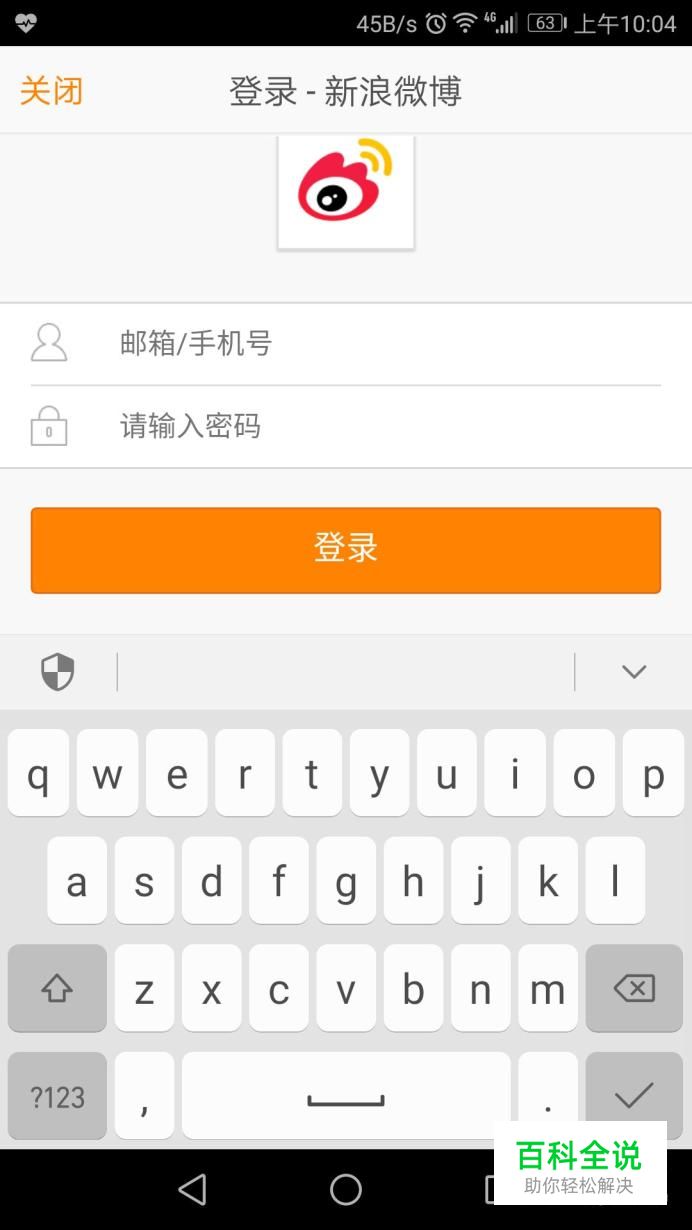The image size is (692, 1230).
Task: Focus the 请输入密码 password field
Action: (x=346, y=427)
